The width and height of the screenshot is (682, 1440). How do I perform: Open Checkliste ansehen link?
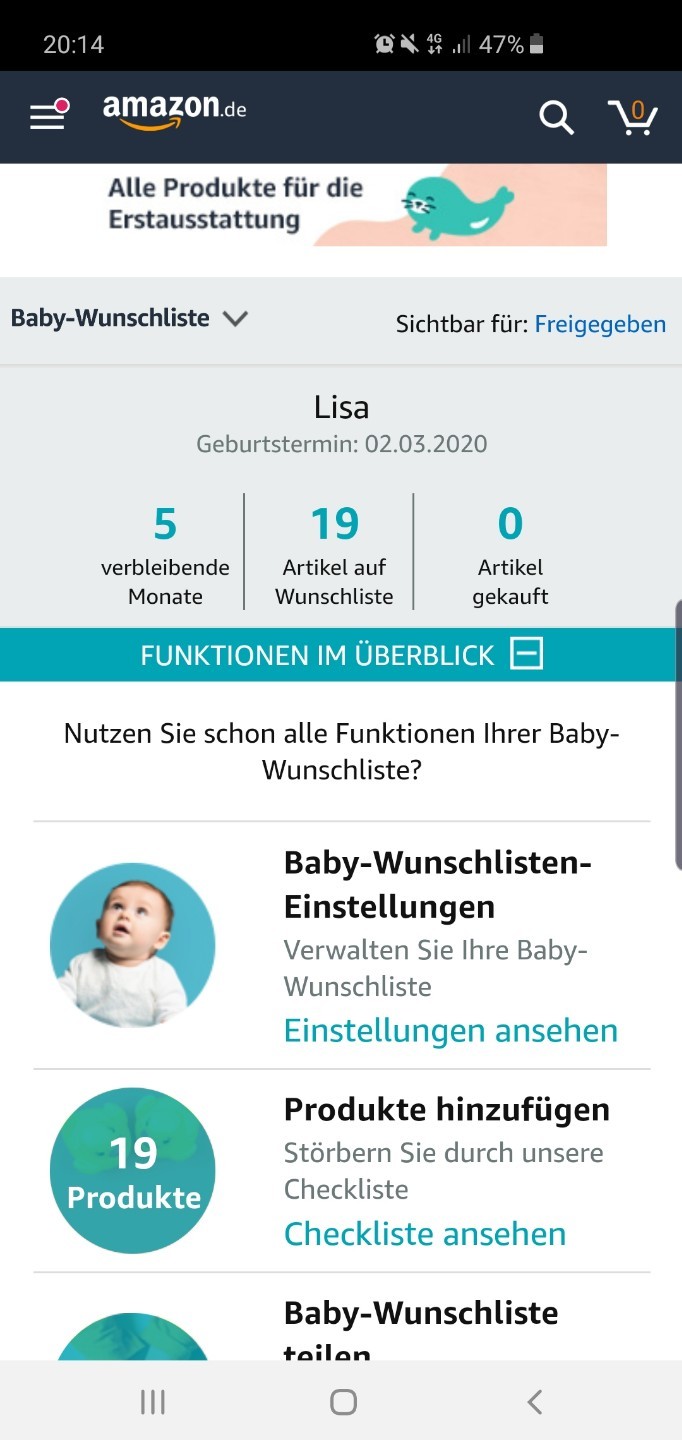click(425, 1233)
